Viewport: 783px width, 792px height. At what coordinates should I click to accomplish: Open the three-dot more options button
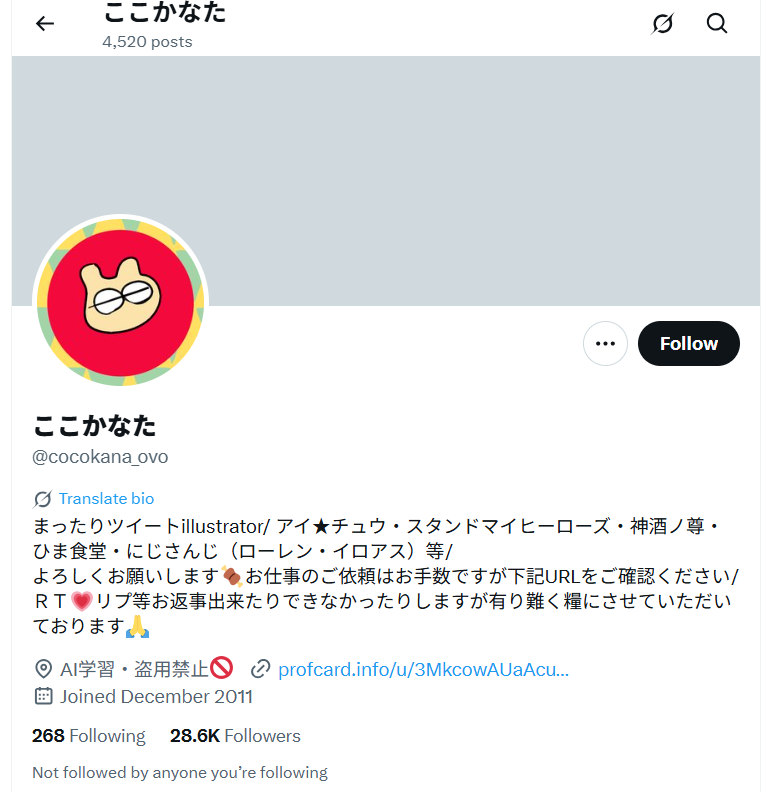[604, 343]
